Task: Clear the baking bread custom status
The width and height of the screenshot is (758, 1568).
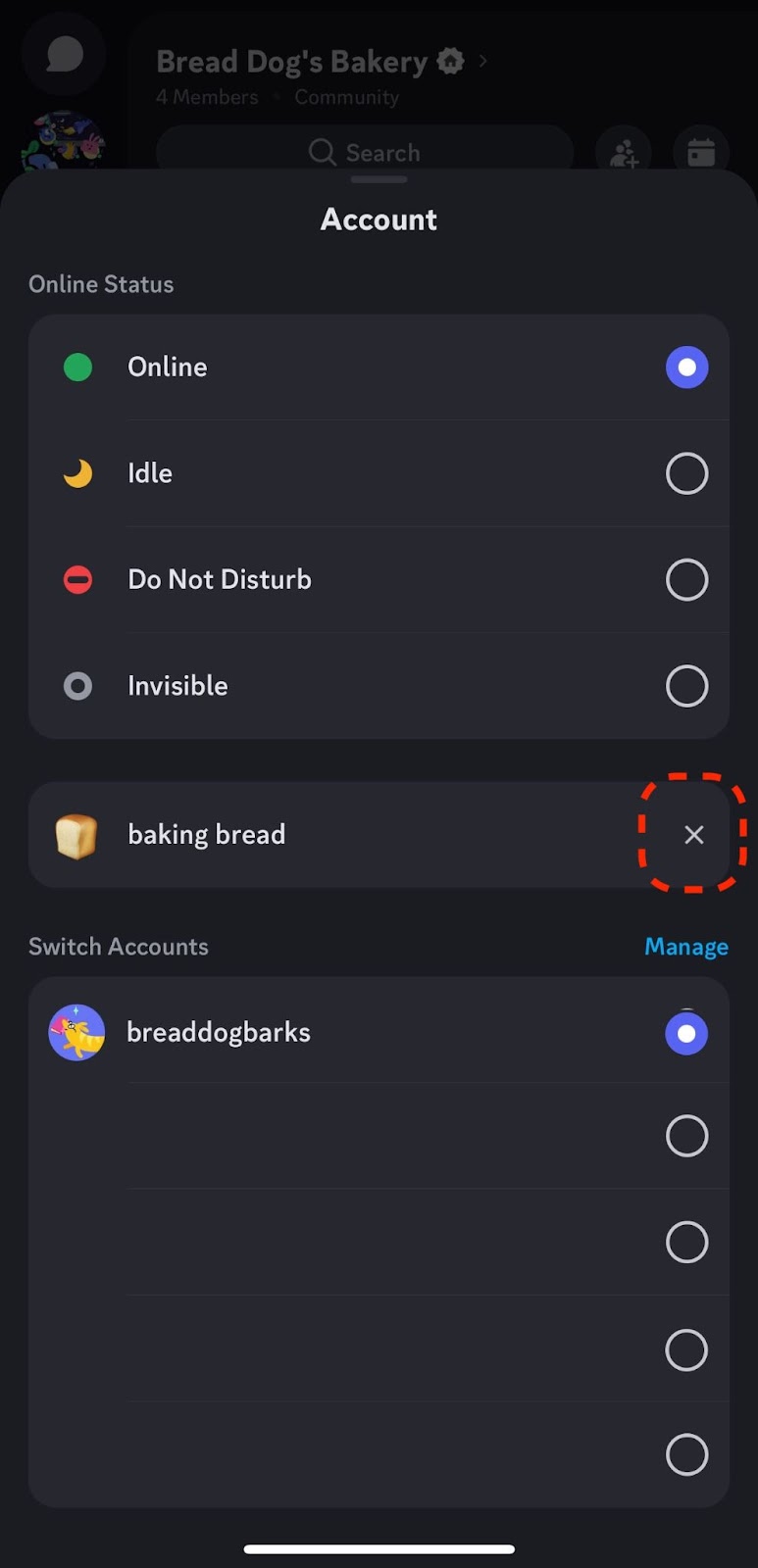Action: click(x=694, y=834)
